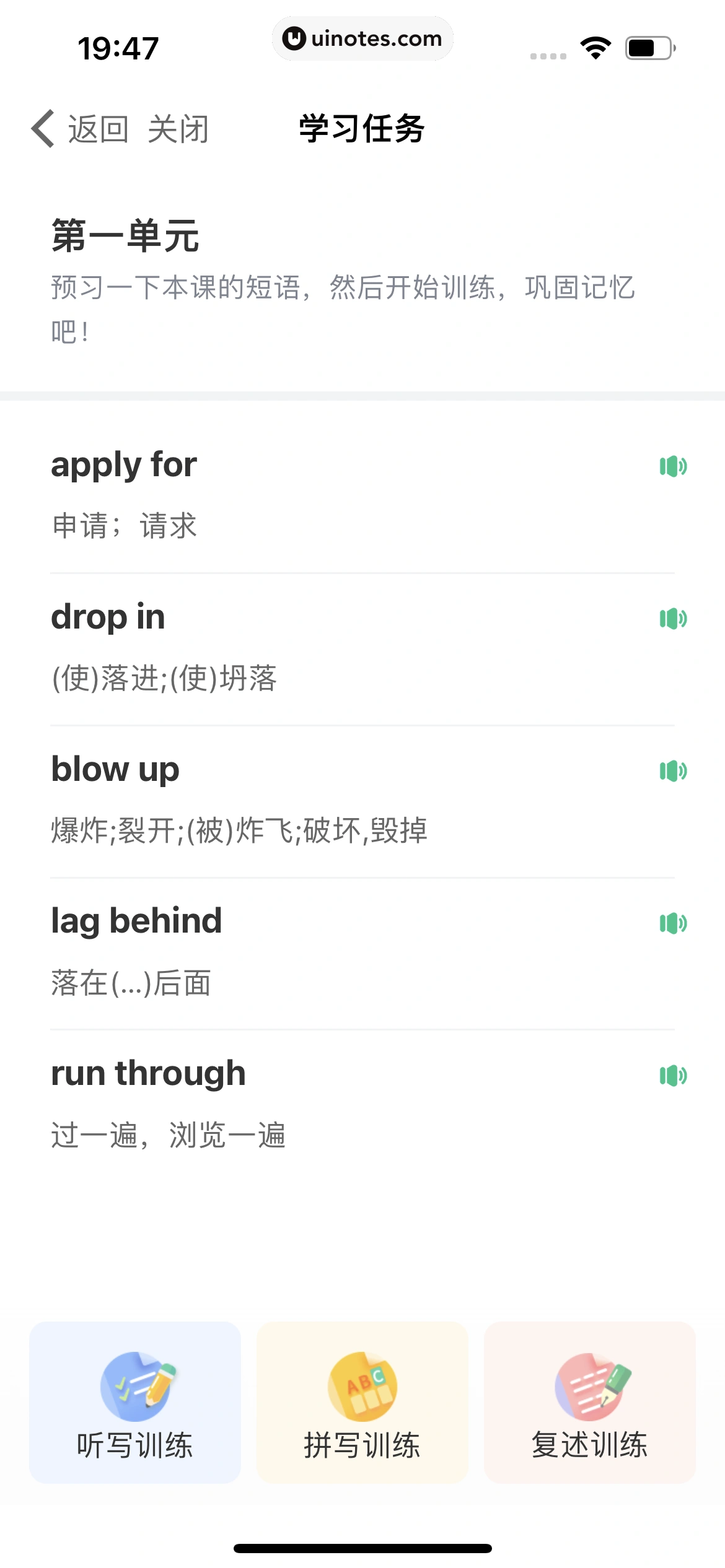The height and width of the screenshot is (1568, 725).
Task: Hear pronunciation of run through
Action: coord(673,1076)
